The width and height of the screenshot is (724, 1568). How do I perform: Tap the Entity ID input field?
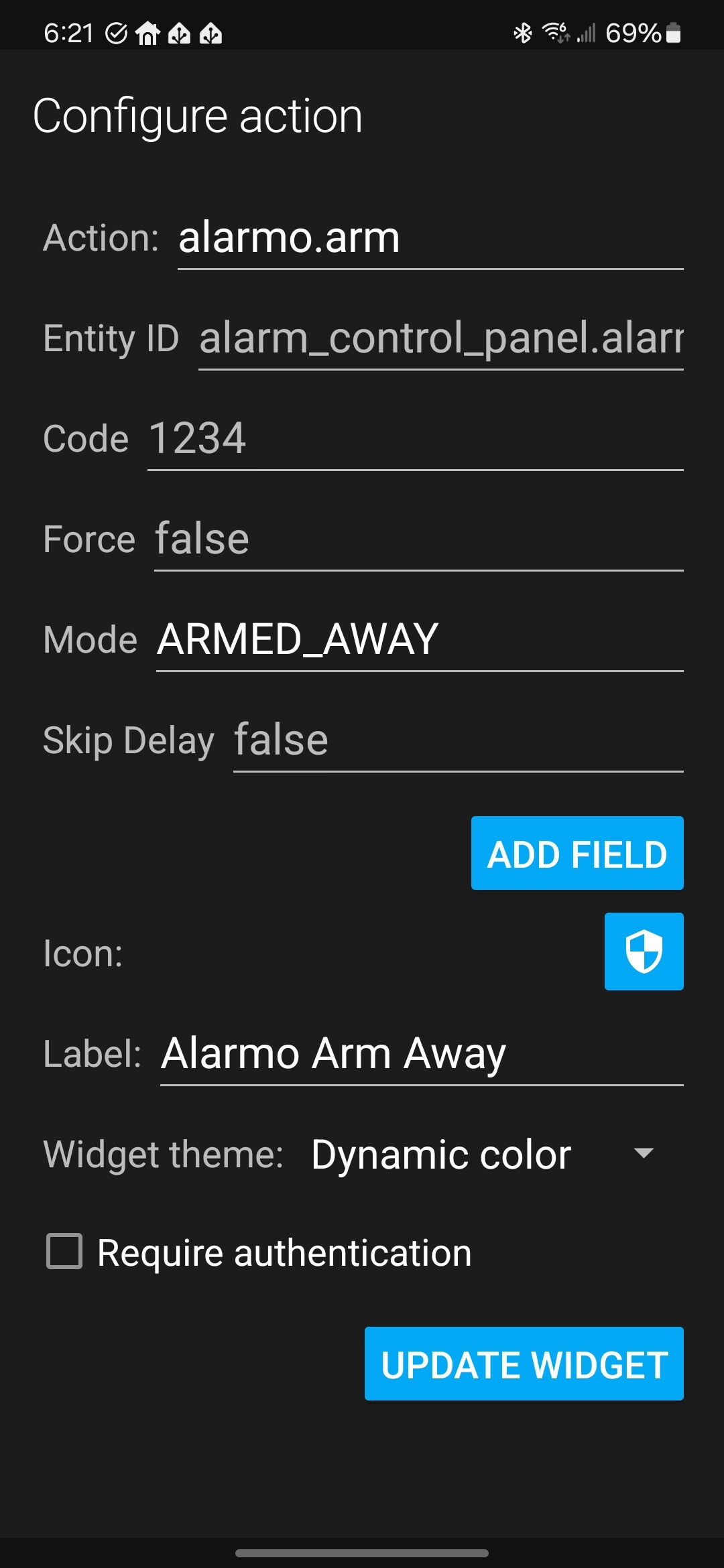440,339
